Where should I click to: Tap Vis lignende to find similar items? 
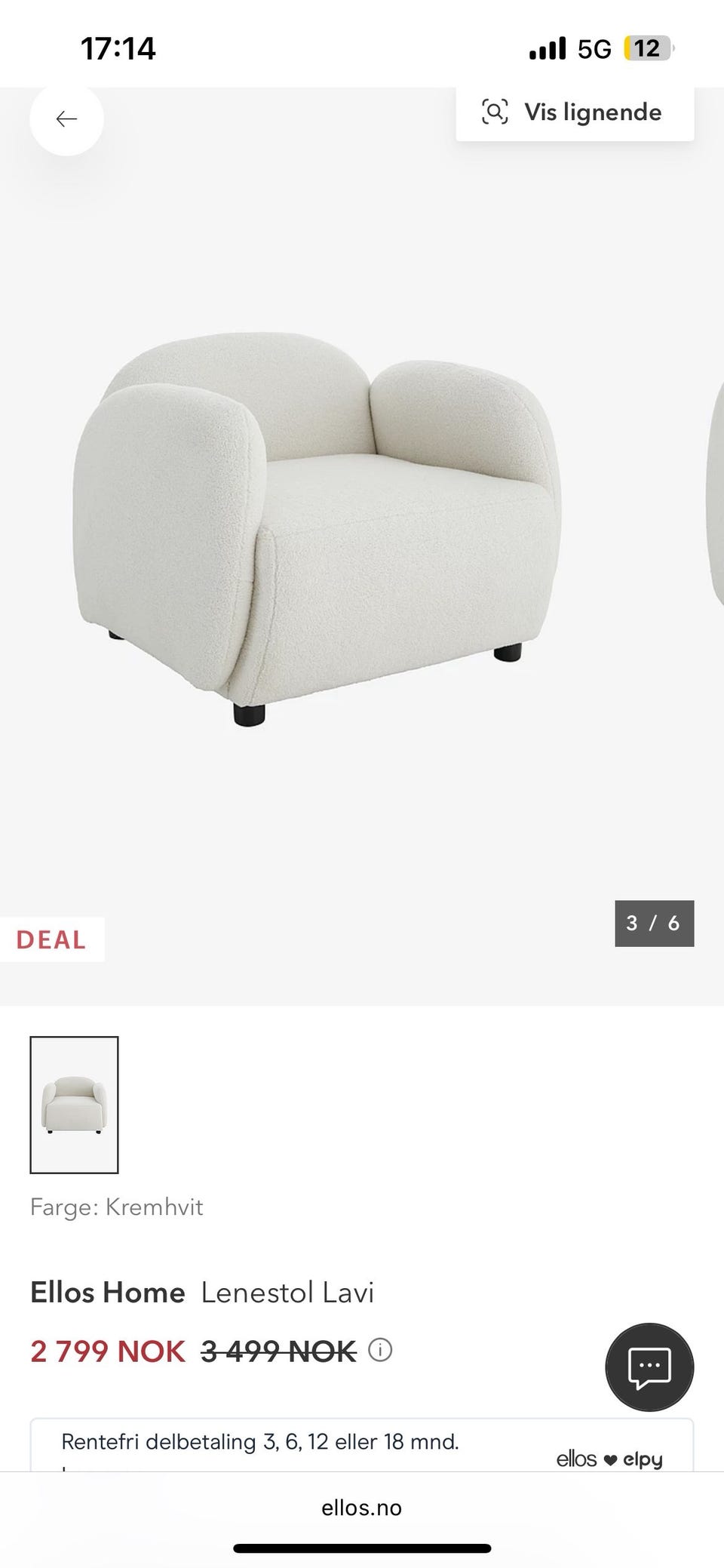[x=575, y=113]
